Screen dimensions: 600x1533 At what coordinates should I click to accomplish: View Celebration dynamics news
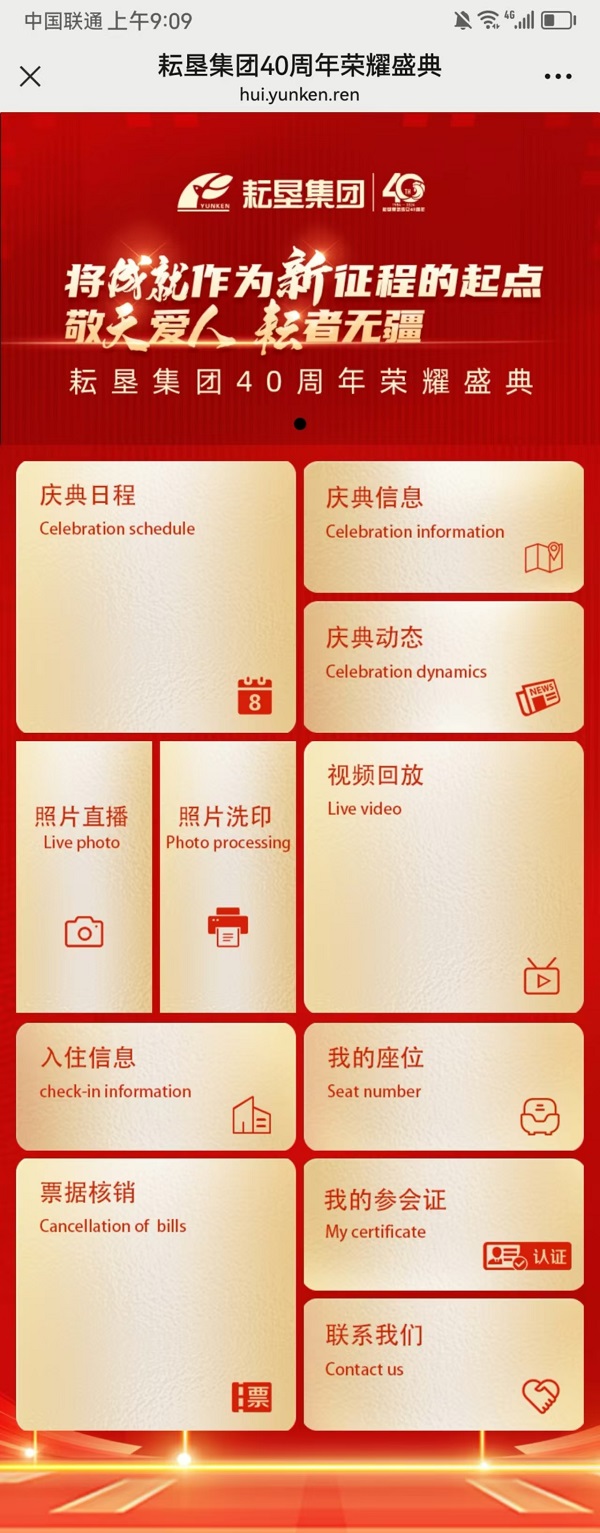[x=443, y=667]
